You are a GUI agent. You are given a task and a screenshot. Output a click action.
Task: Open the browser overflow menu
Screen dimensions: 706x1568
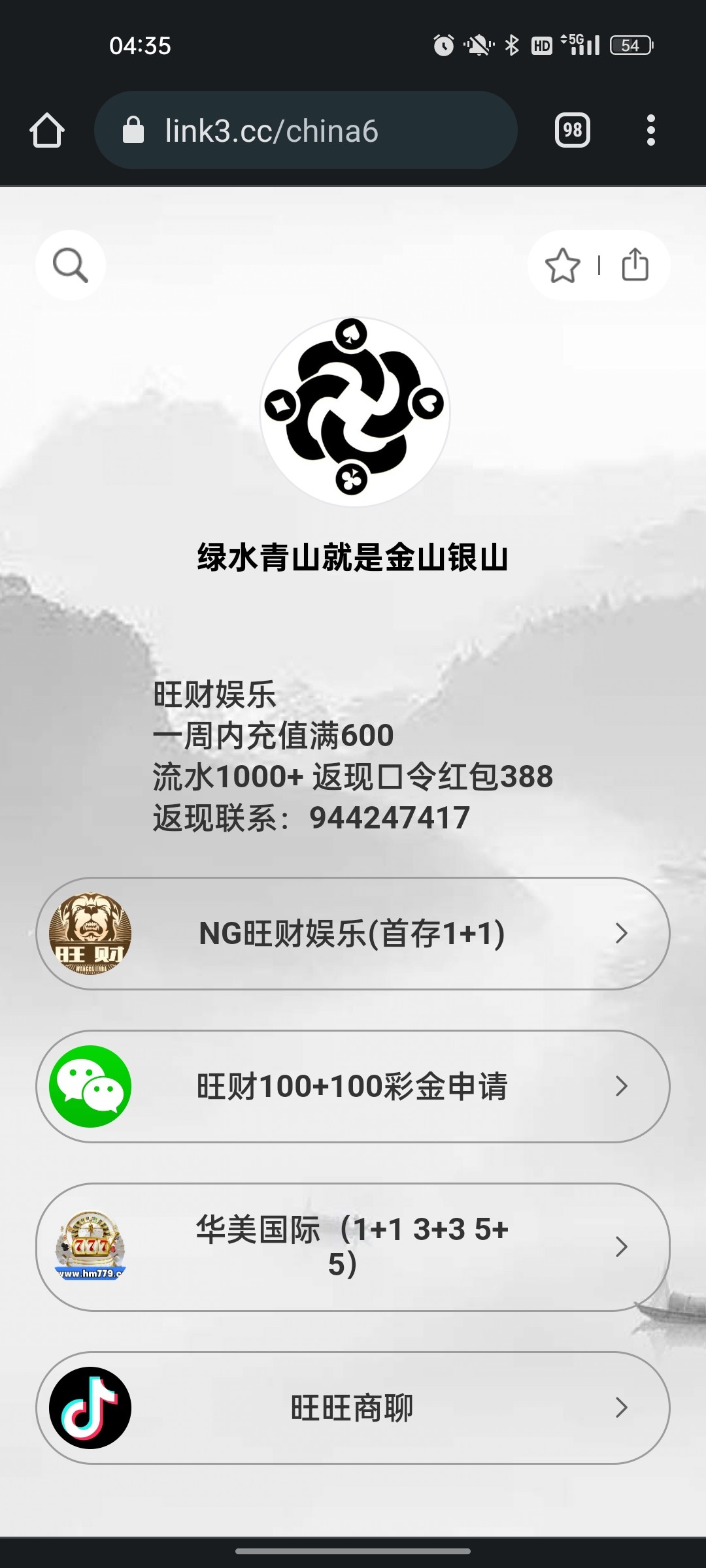tap(650, 130)
